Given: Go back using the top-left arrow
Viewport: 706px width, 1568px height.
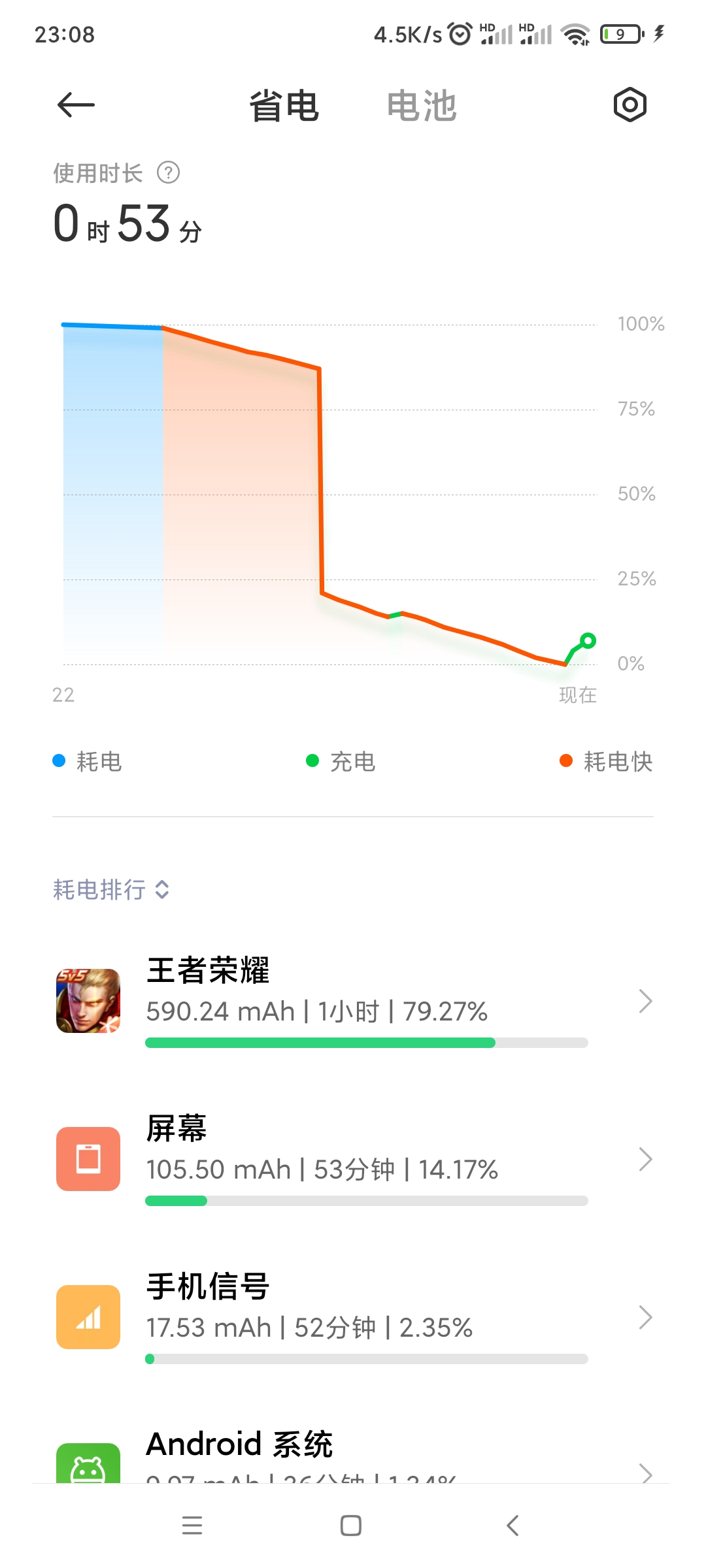Looking at the screenshot, I should pos(76,105).
